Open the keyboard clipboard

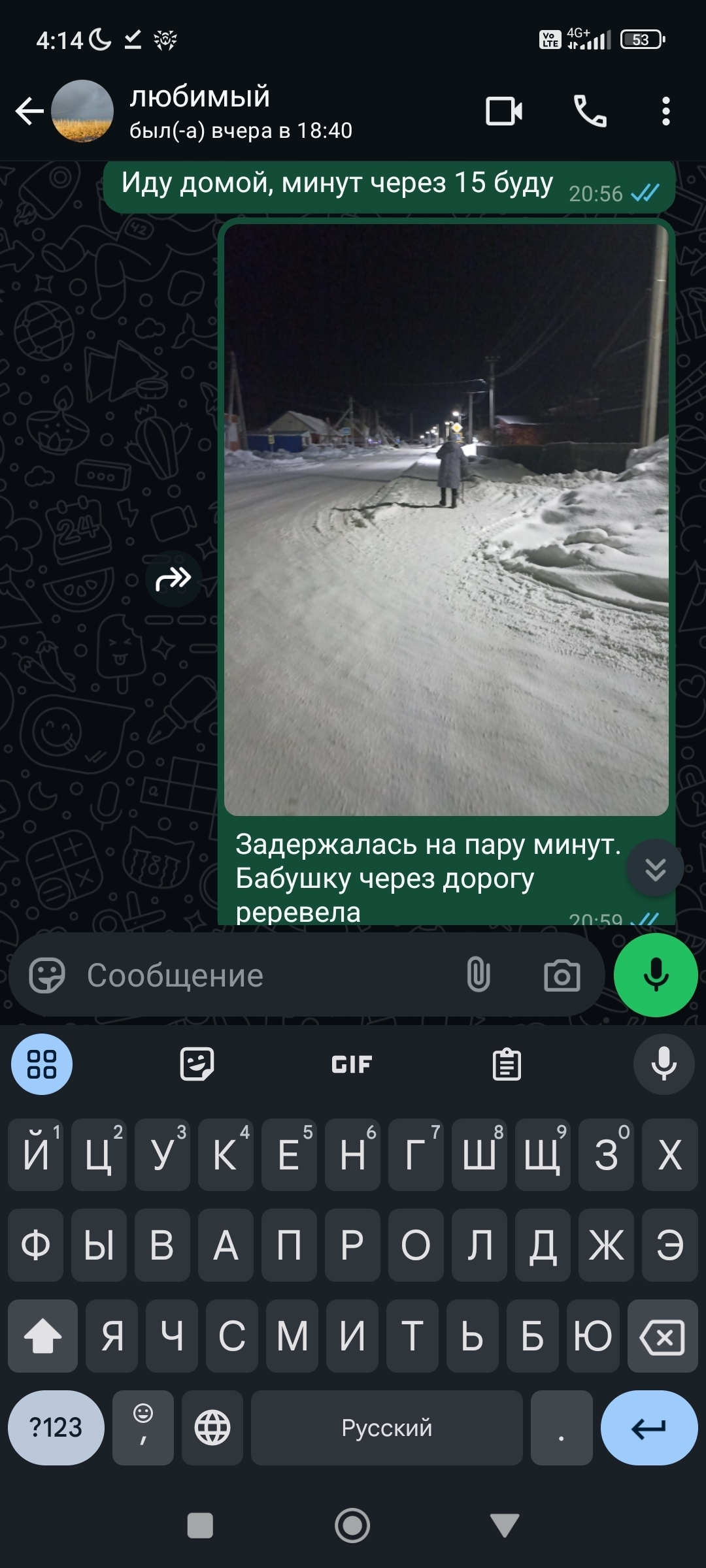[507, 1064]
